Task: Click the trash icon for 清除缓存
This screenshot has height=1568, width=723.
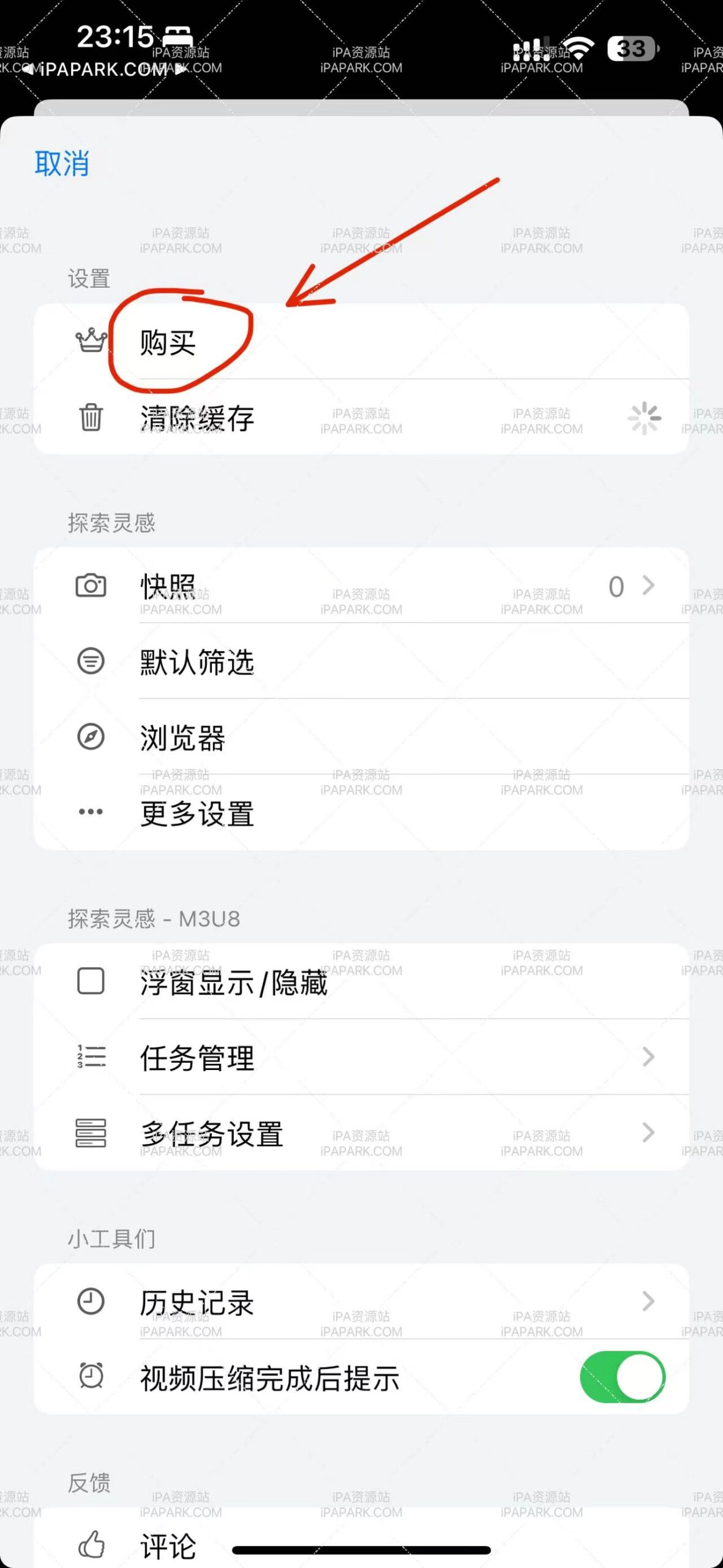Action: coord(91,419)
